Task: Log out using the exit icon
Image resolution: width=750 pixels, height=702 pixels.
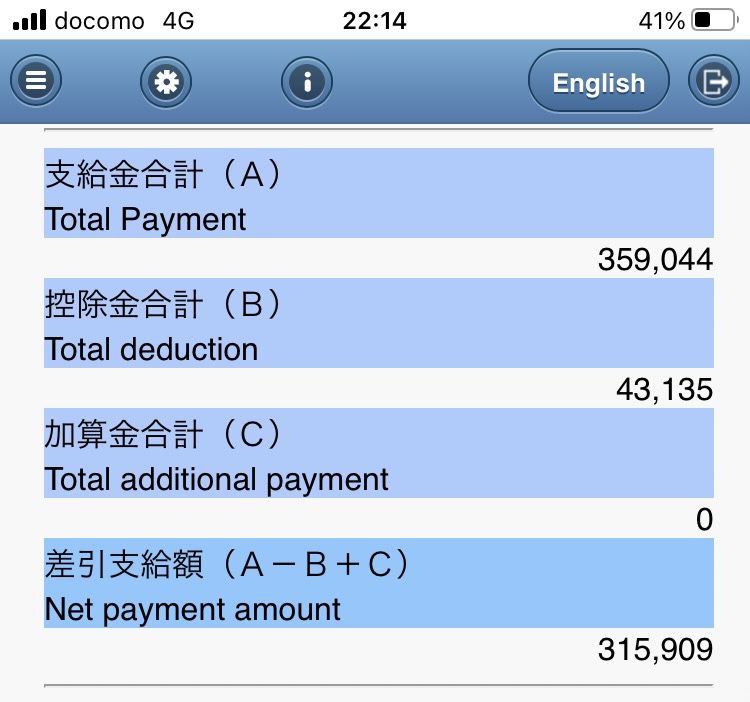Action: pos(714,81)
